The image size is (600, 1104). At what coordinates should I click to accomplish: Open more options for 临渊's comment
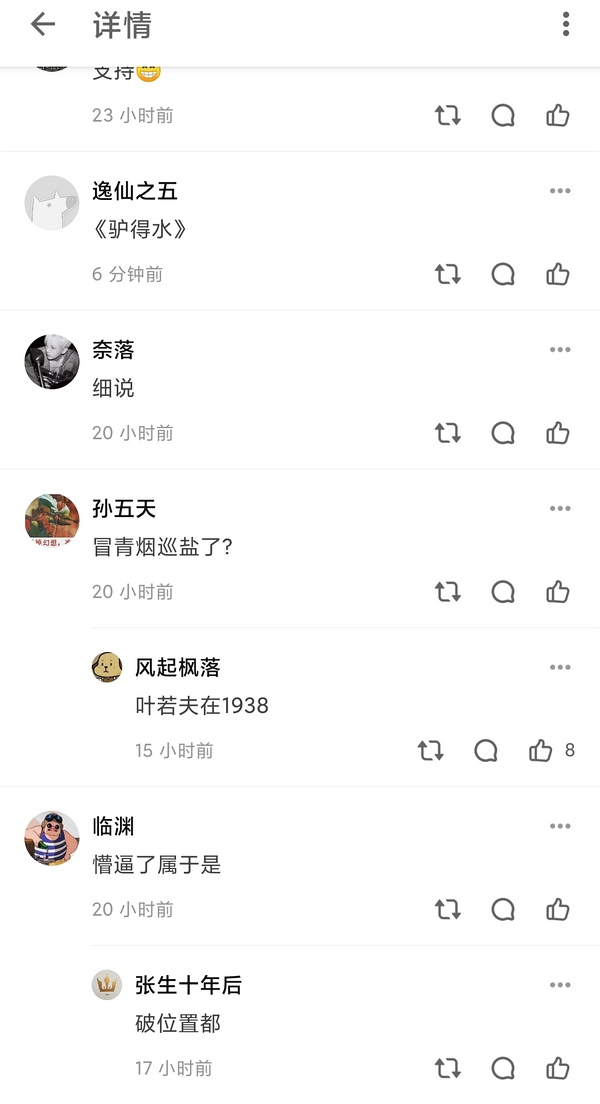[x=560, y=827]
